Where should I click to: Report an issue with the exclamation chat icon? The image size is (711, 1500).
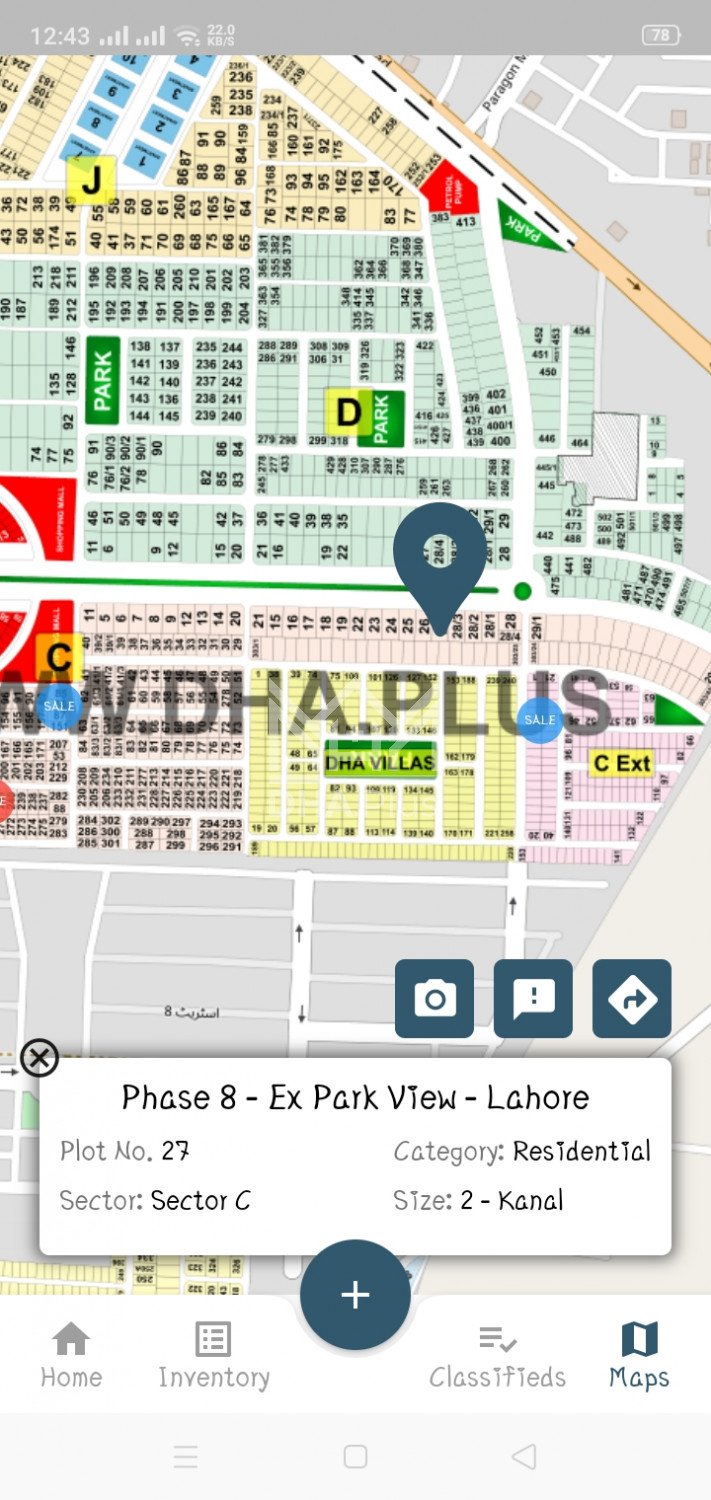coord(533,998)
